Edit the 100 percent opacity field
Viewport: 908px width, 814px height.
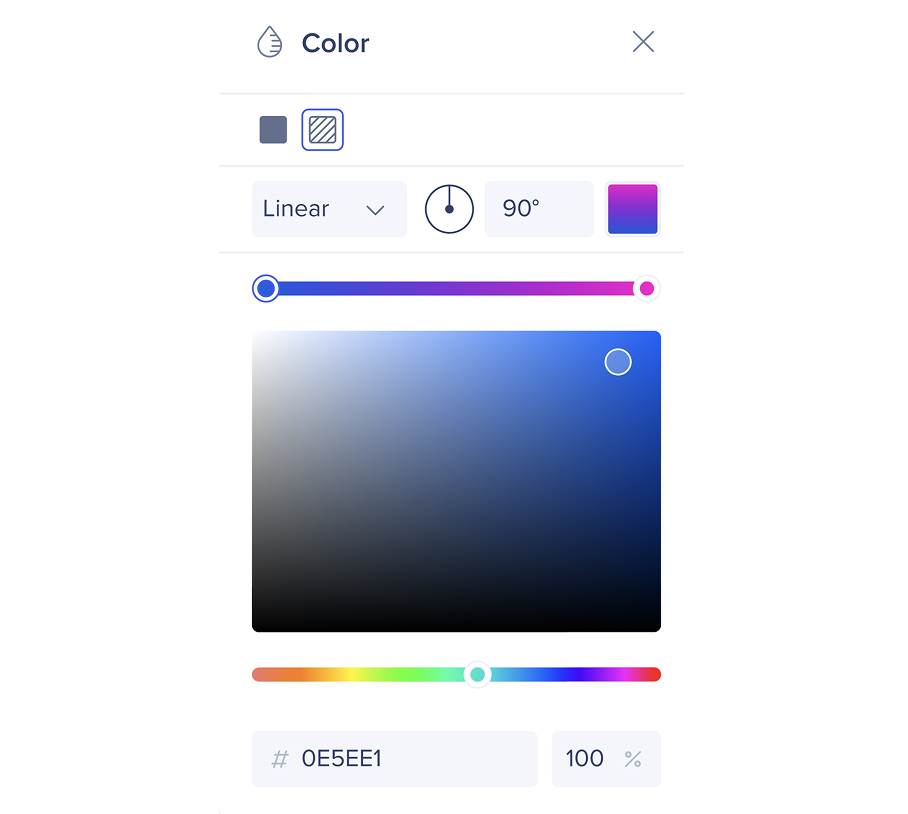(590, 759)
